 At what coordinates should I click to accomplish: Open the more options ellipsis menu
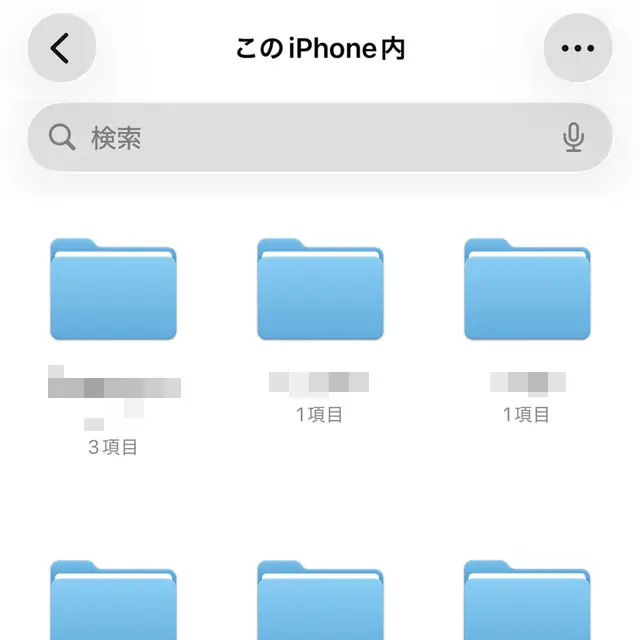tap(577, 48)
